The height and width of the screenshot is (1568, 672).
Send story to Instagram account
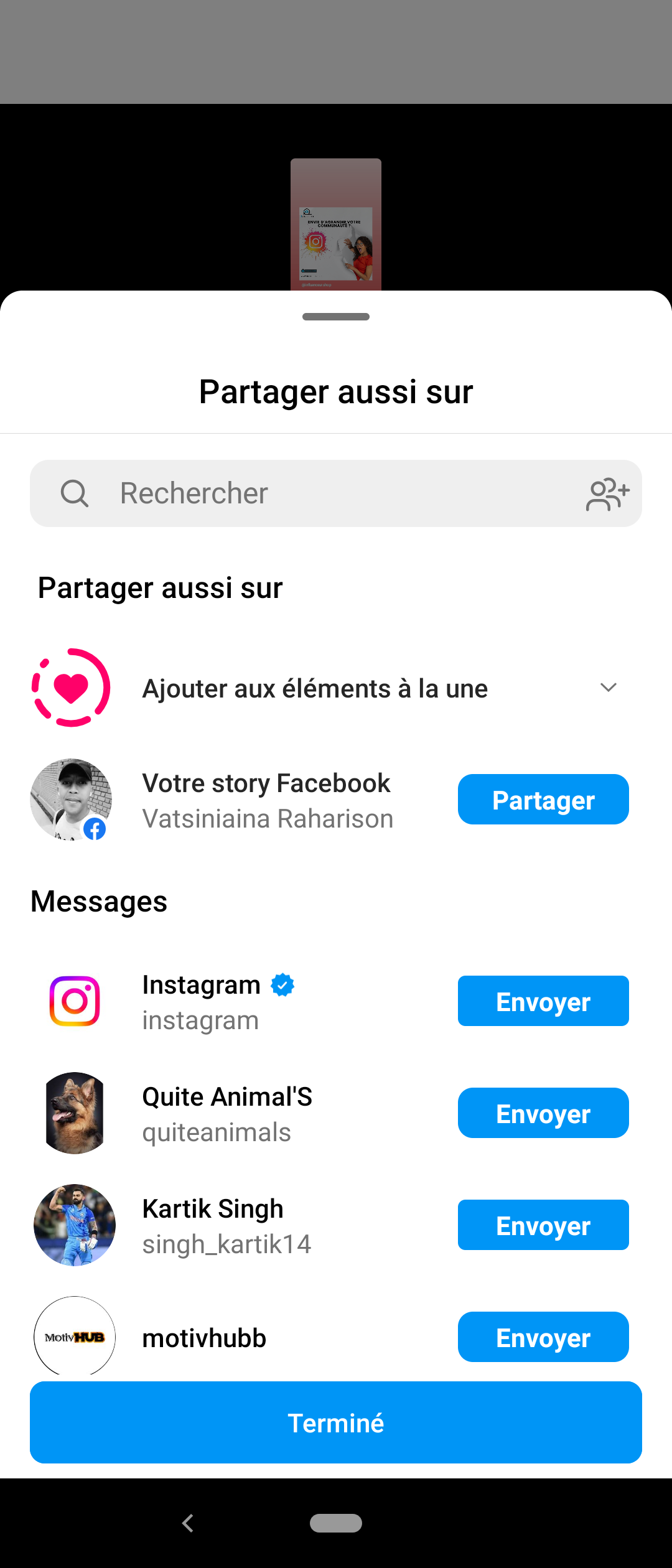543,1001
